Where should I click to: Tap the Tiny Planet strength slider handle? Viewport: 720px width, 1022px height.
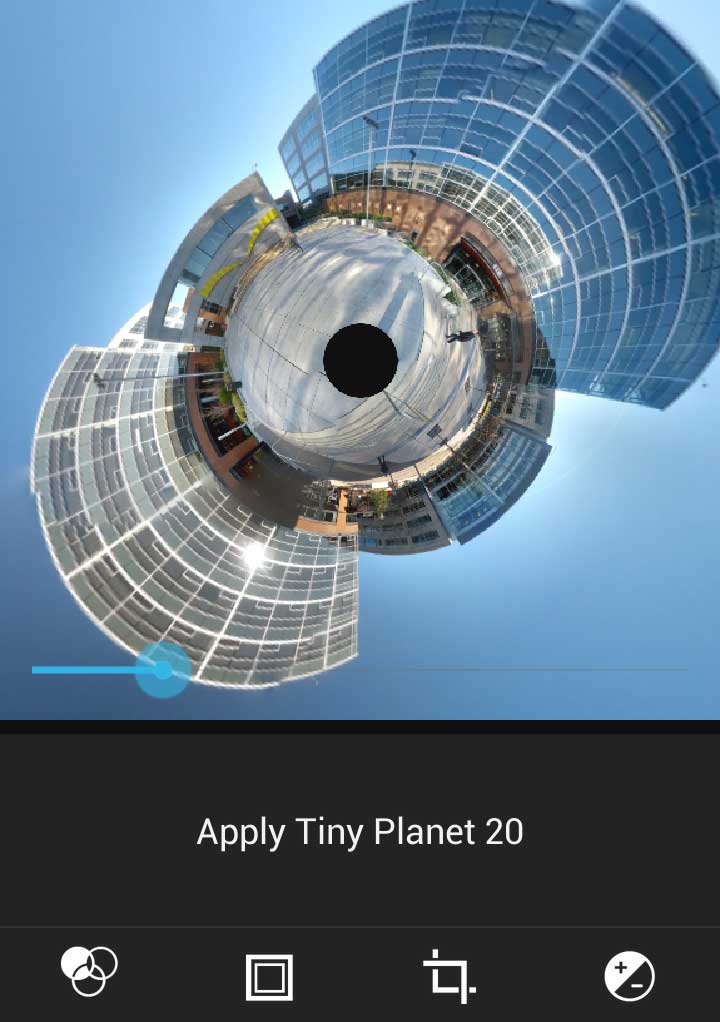(162, 669)
